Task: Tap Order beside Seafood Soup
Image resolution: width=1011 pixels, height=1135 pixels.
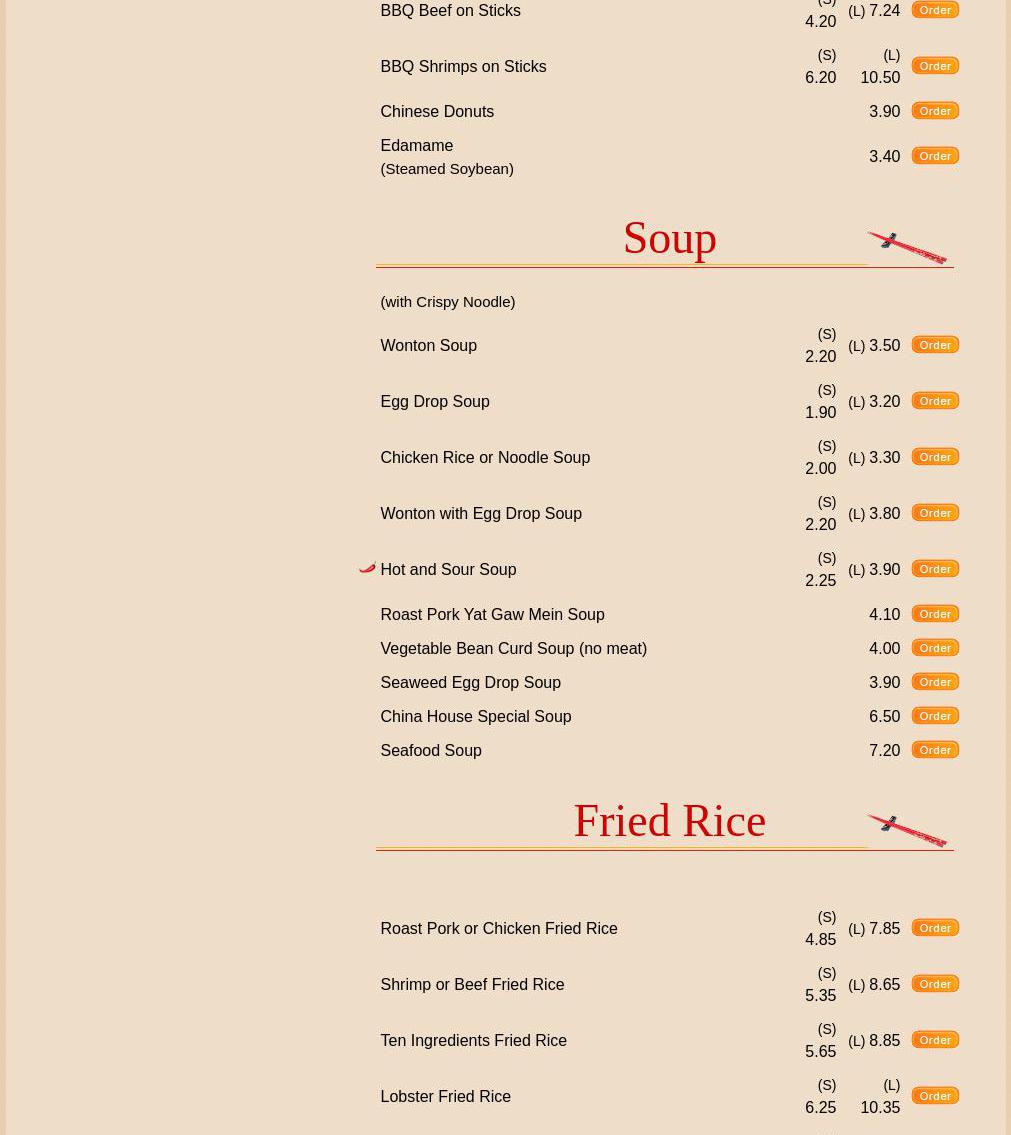Action: 935,750
